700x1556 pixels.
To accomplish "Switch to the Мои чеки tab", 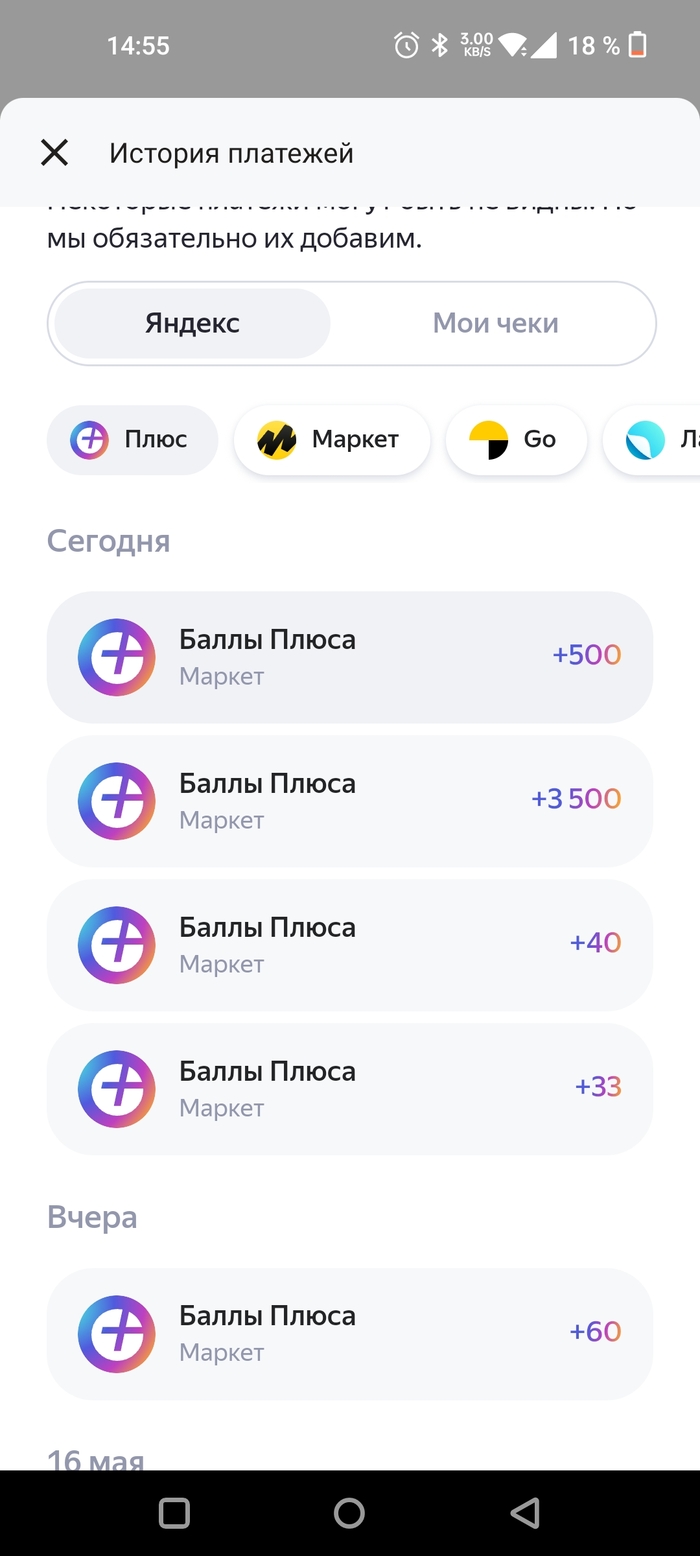I will 495,324.
